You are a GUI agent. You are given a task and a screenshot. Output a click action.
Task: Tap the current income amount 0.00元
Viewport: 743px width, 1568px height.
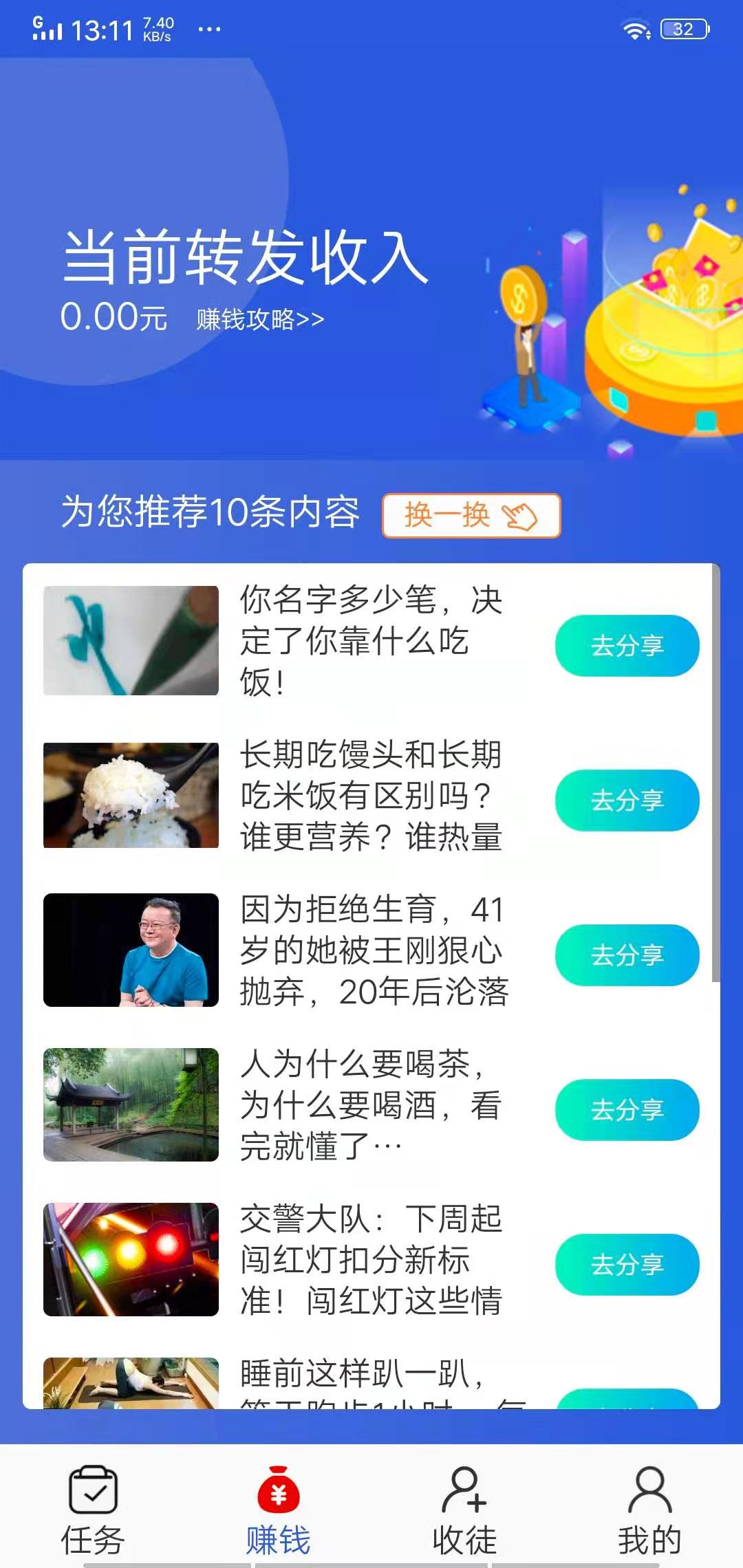(114, 318)
